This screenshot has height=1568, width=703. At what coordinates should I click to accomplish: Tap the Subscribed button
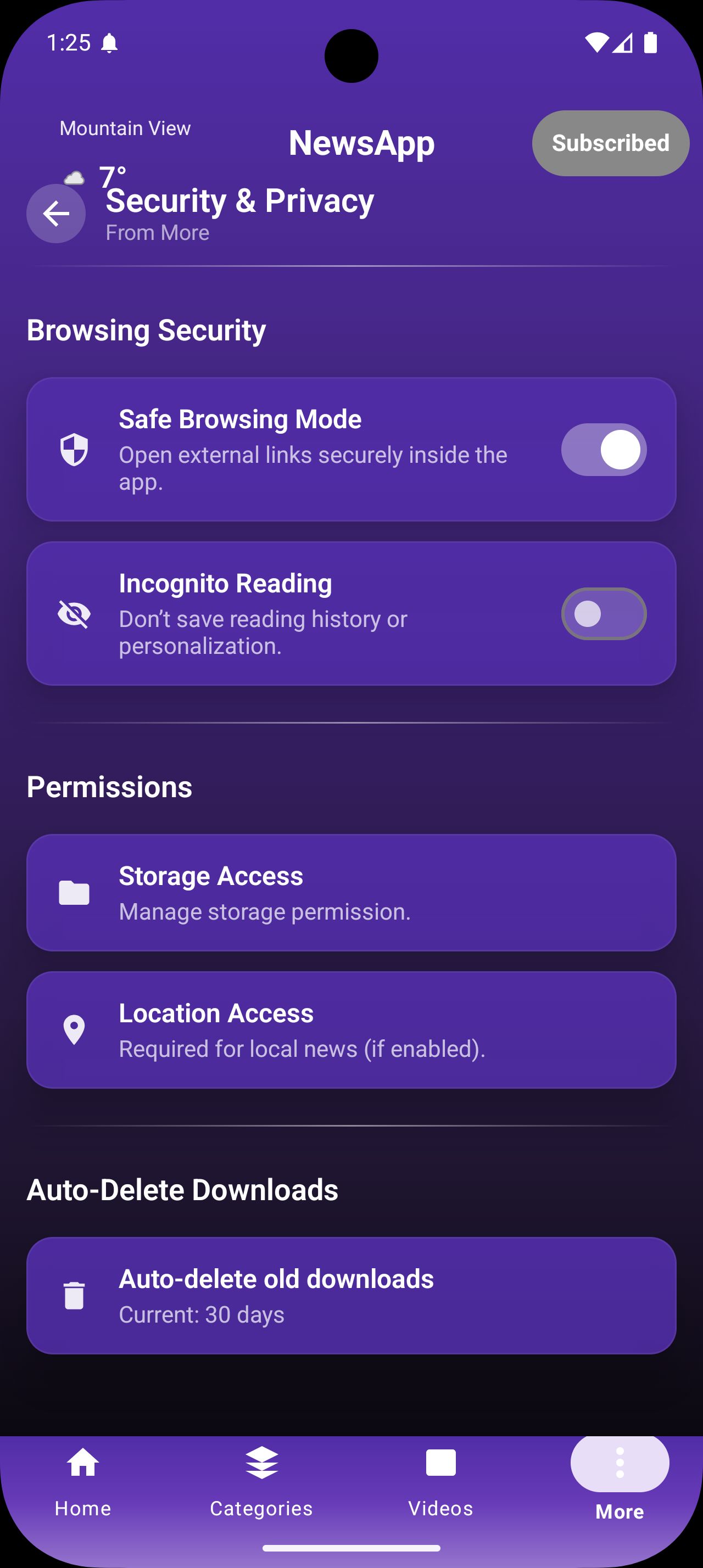pyautogui.click(x=610, y=143)
